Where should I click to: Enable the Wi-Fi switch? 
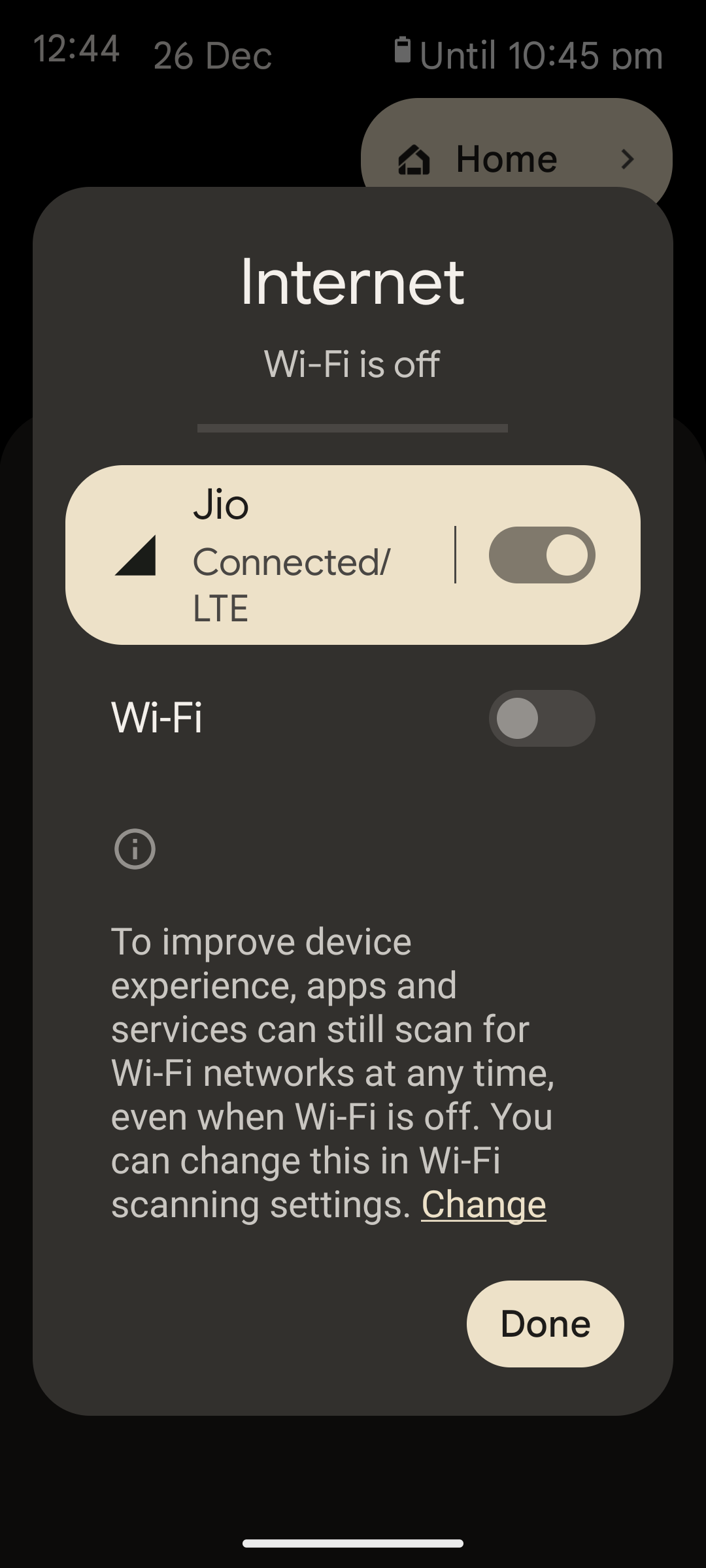tap(541, 718)
